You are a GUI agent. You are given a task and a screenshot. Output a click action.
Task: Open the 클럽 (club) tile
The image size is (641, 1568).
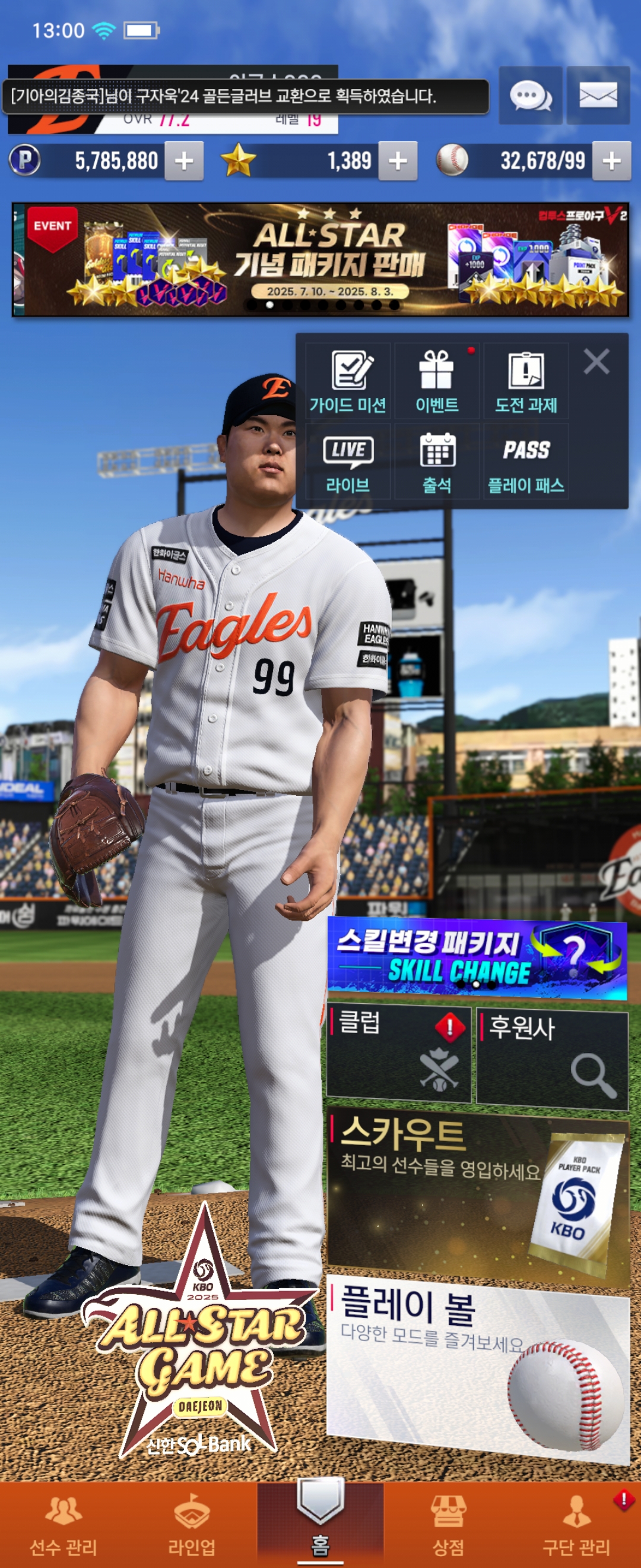[399, 1054]
